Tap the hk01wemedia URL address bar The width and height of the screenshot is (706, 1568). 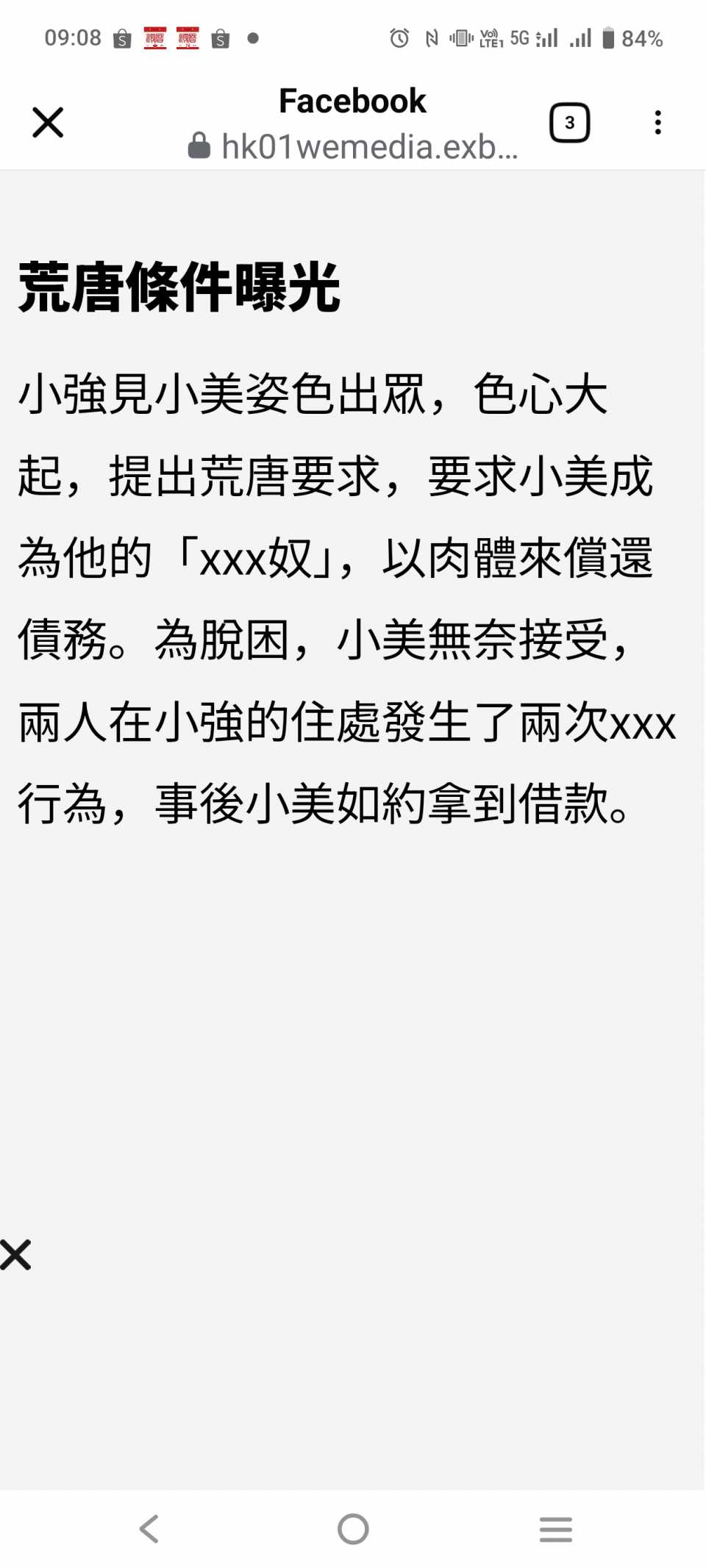[353, 146]
